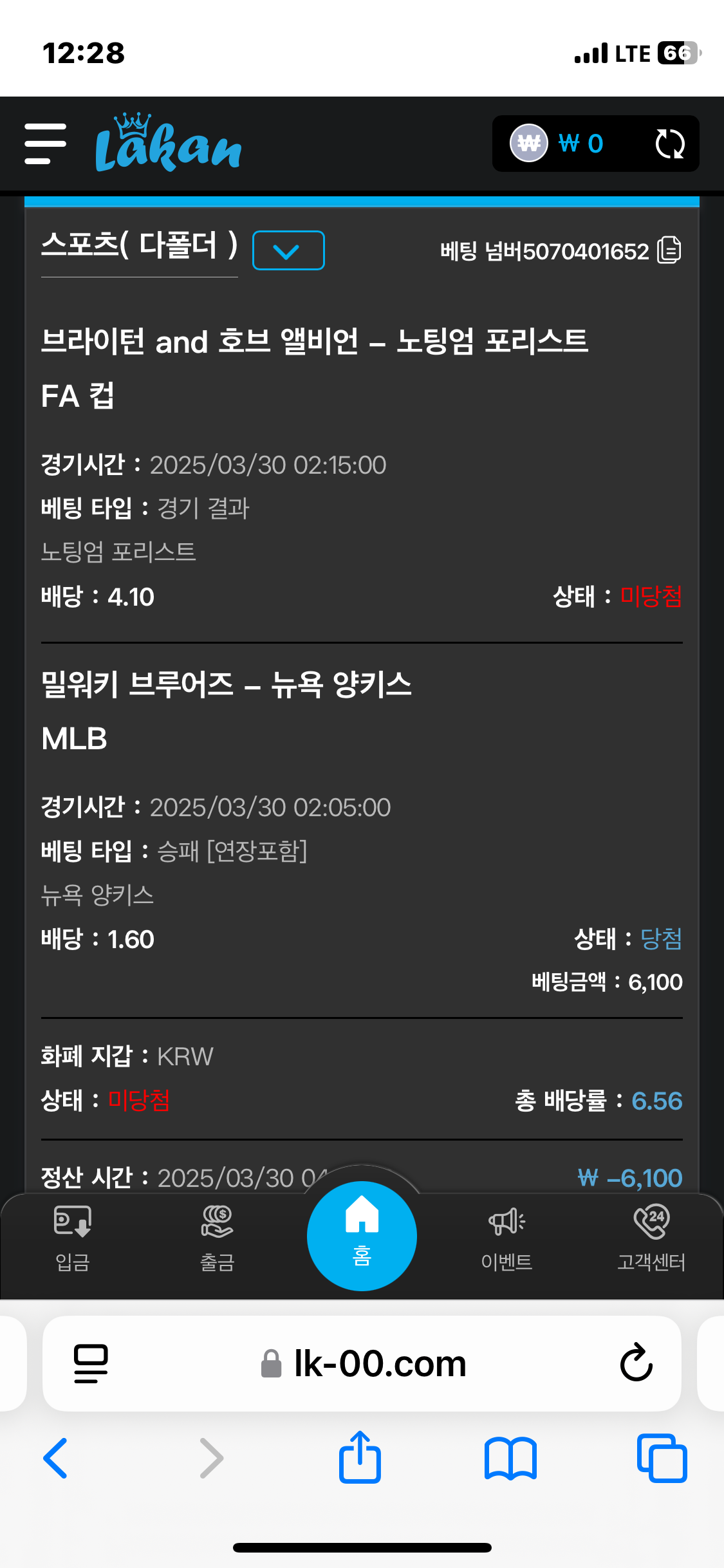Go to the 홈 home tab
This screenshot has width=724, height=1568.
click(362, 1236)
